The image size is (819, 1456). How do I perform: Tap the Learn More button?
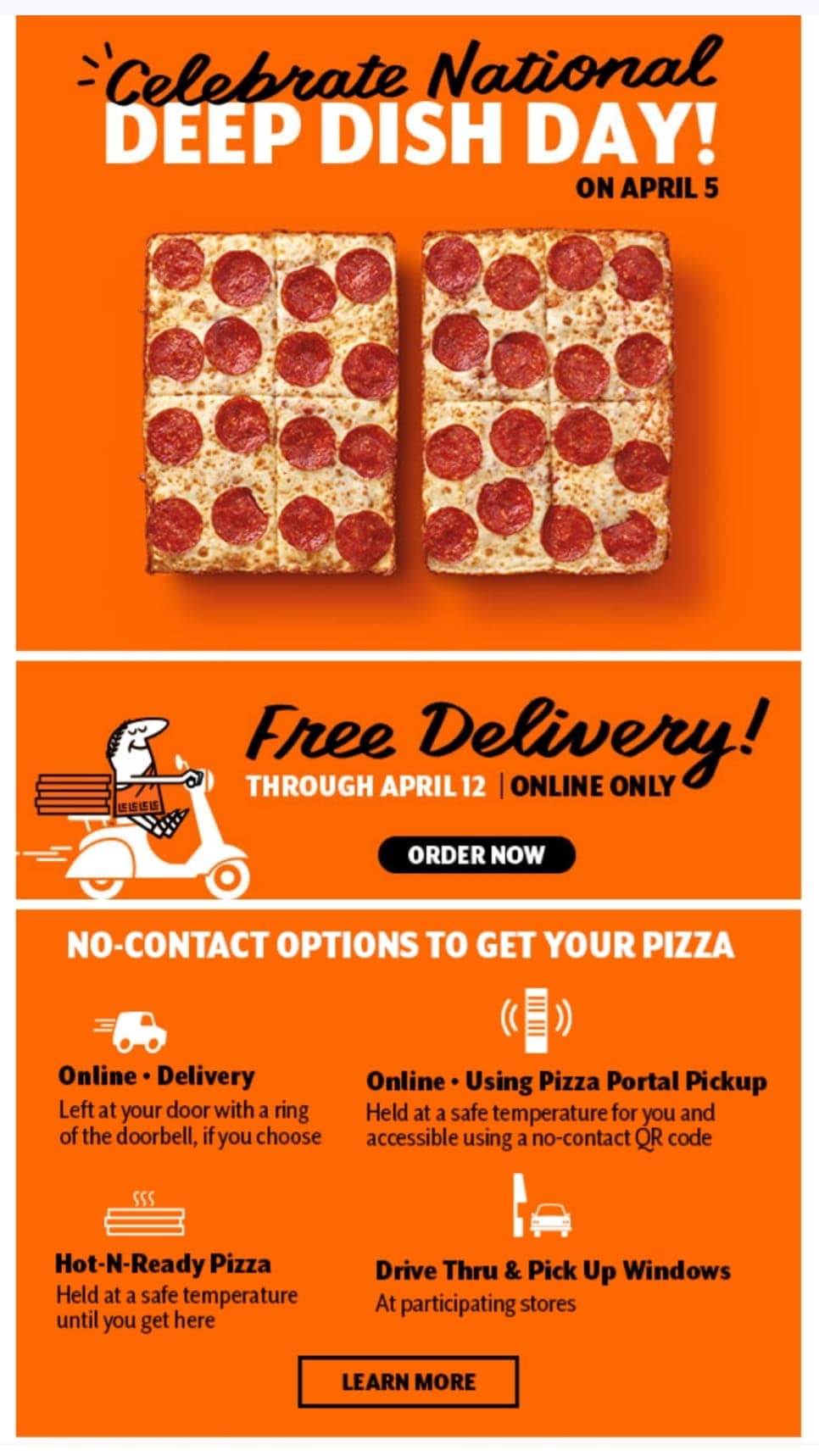pyautogui.click(x=408, y=1381)
